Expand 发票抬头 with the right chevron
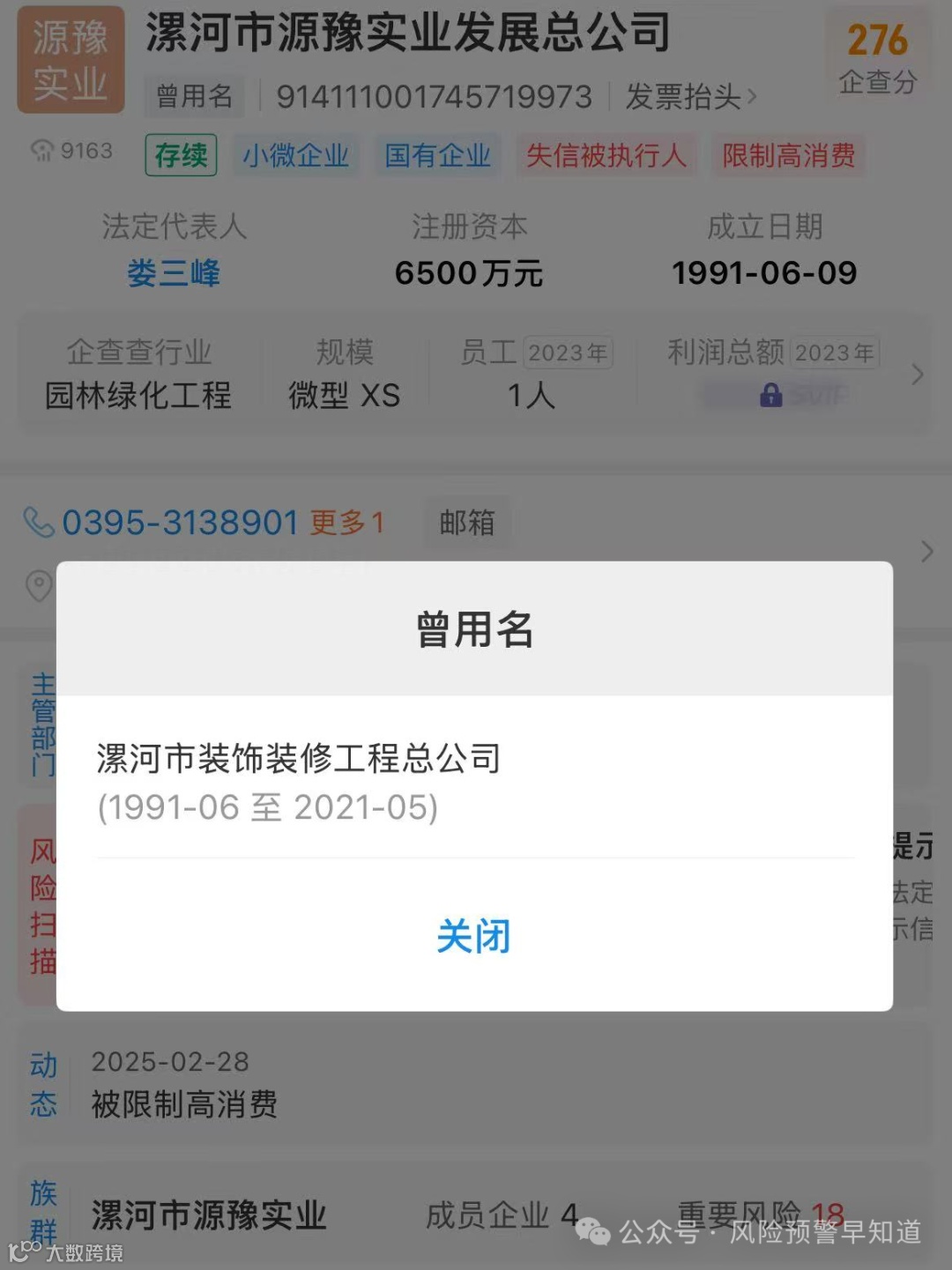This screenshot has width=952, height=1270. point(693,98)
